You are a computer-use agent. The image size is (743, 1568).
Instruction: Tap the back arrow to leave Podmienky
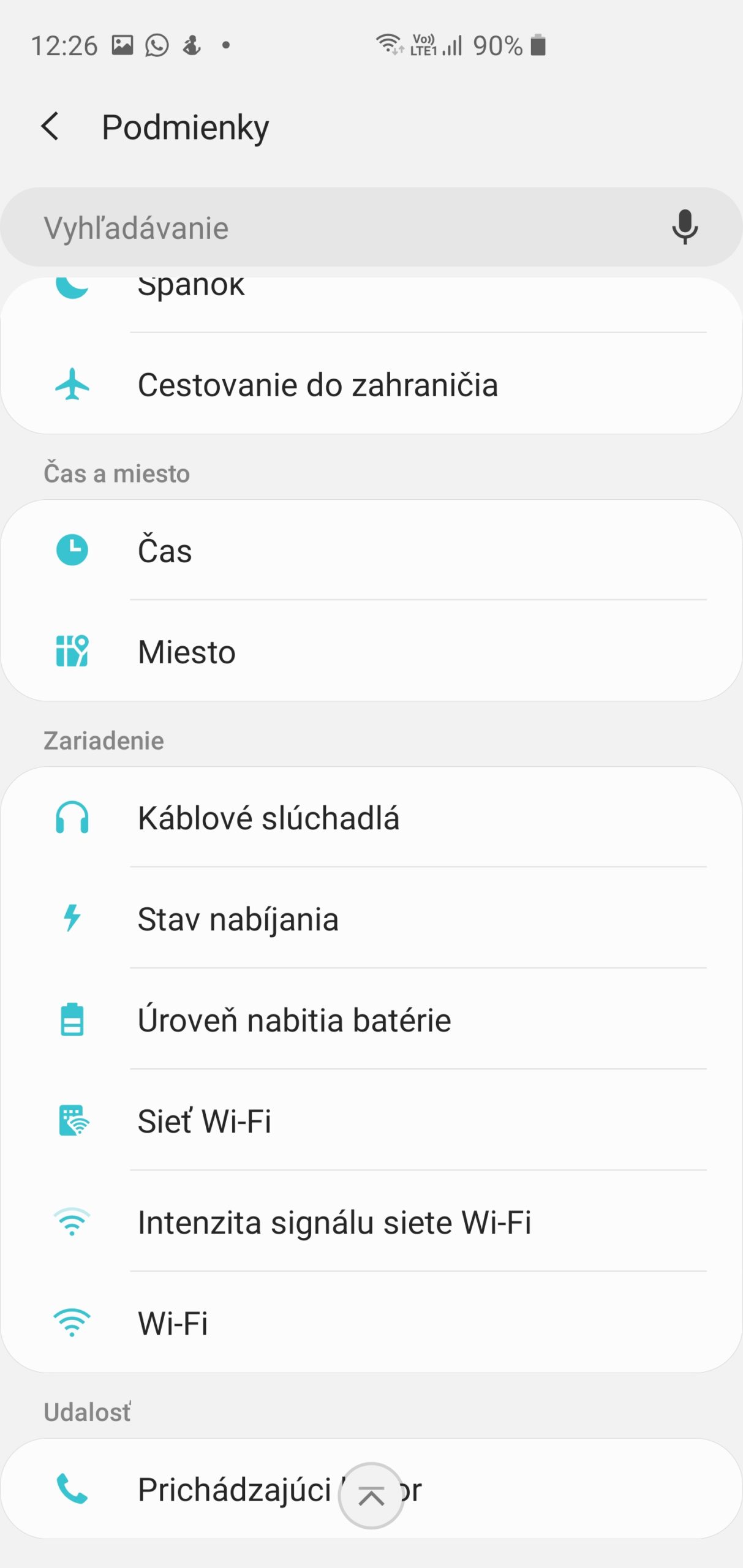tap(51, 126)
